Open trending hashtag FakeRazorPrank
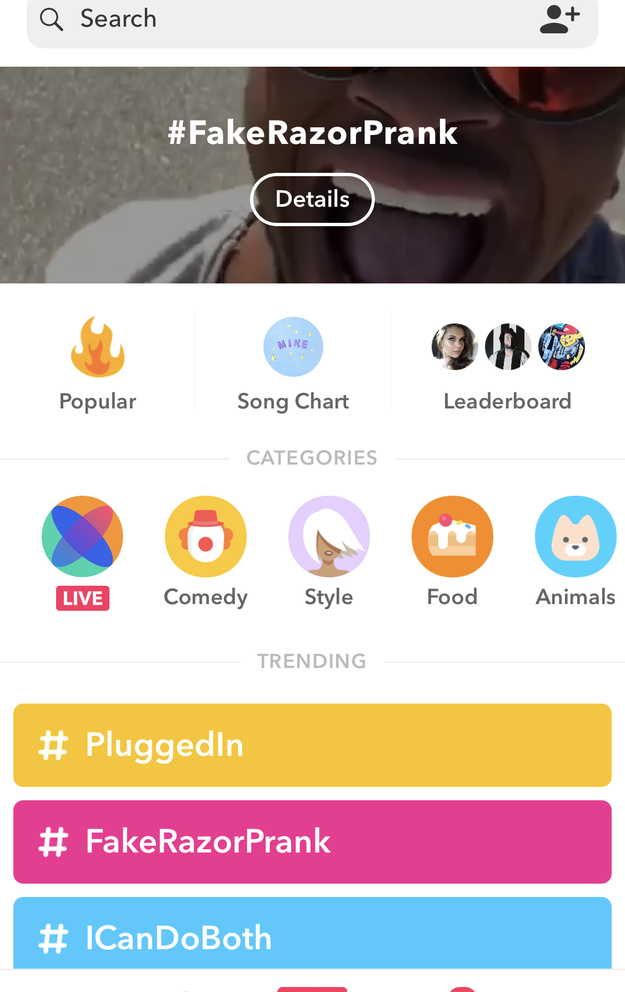 point(312,841)
